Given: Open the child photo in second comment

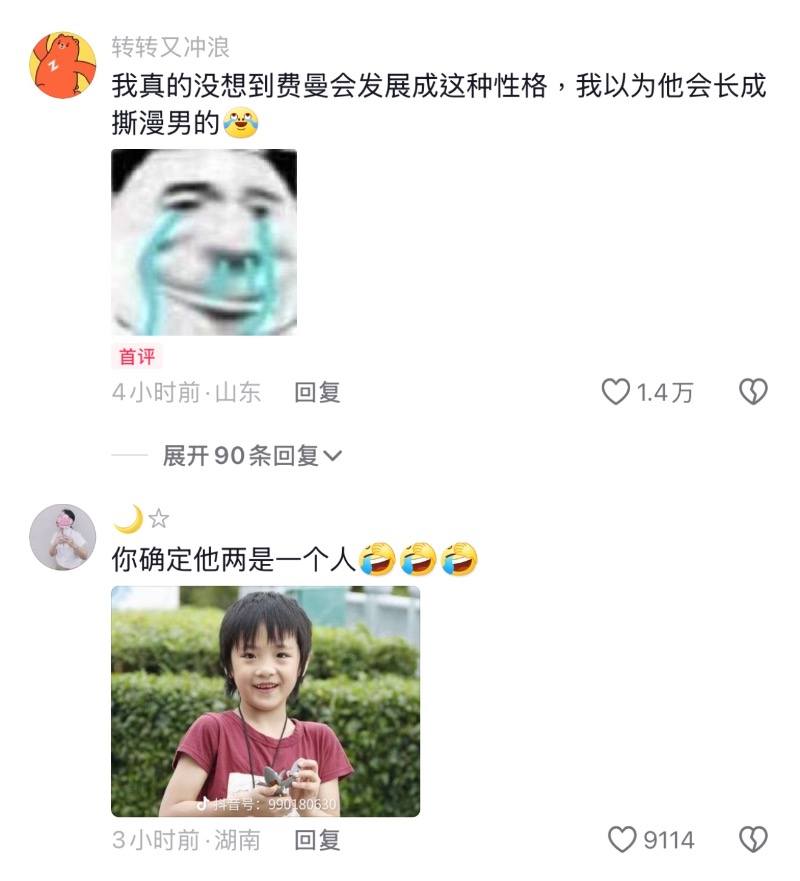Looking at the screenshot, I should click(265, 701).
